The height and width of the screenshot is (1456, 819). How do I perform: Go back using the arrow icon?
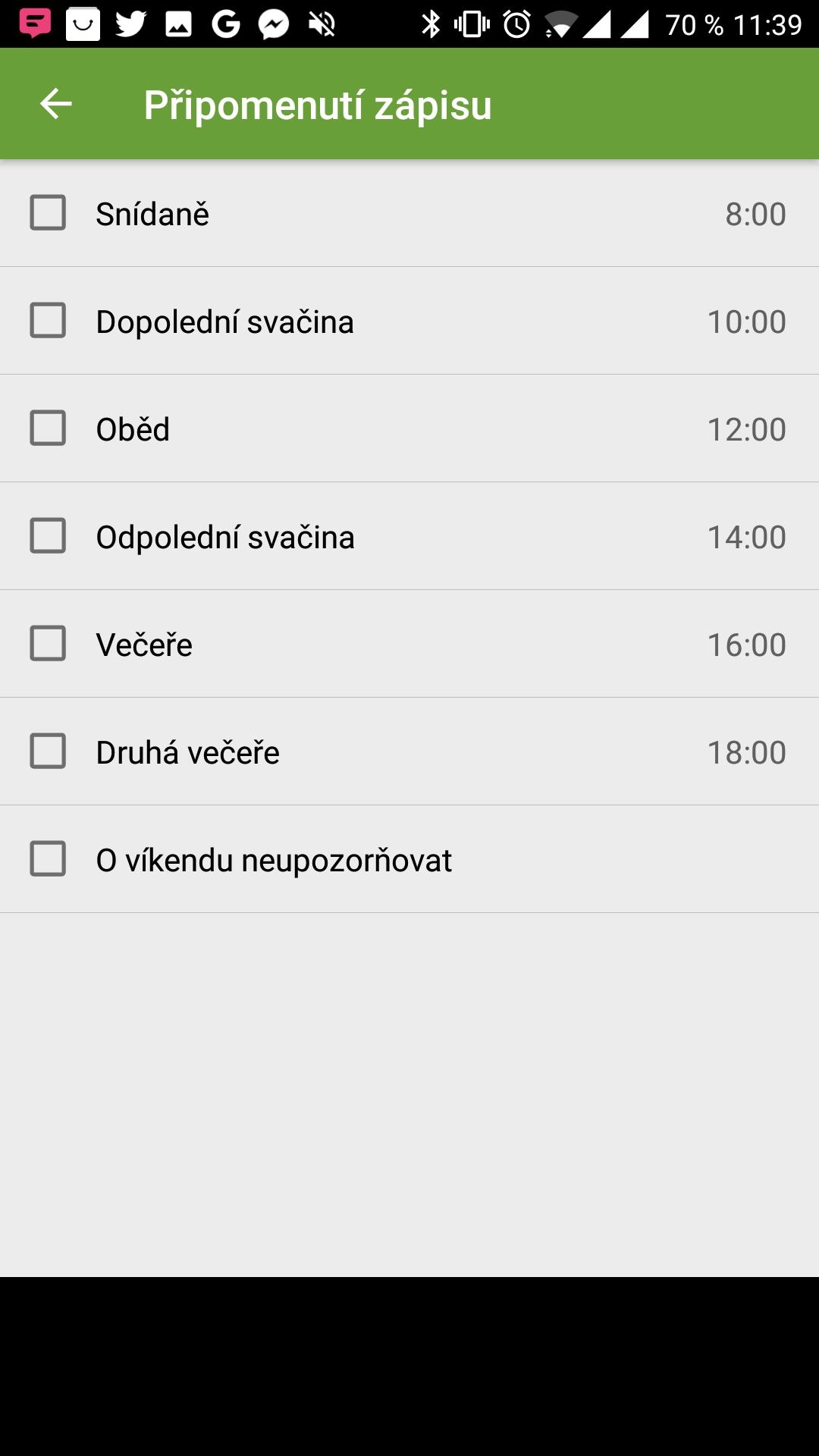(x=55, y=104)
